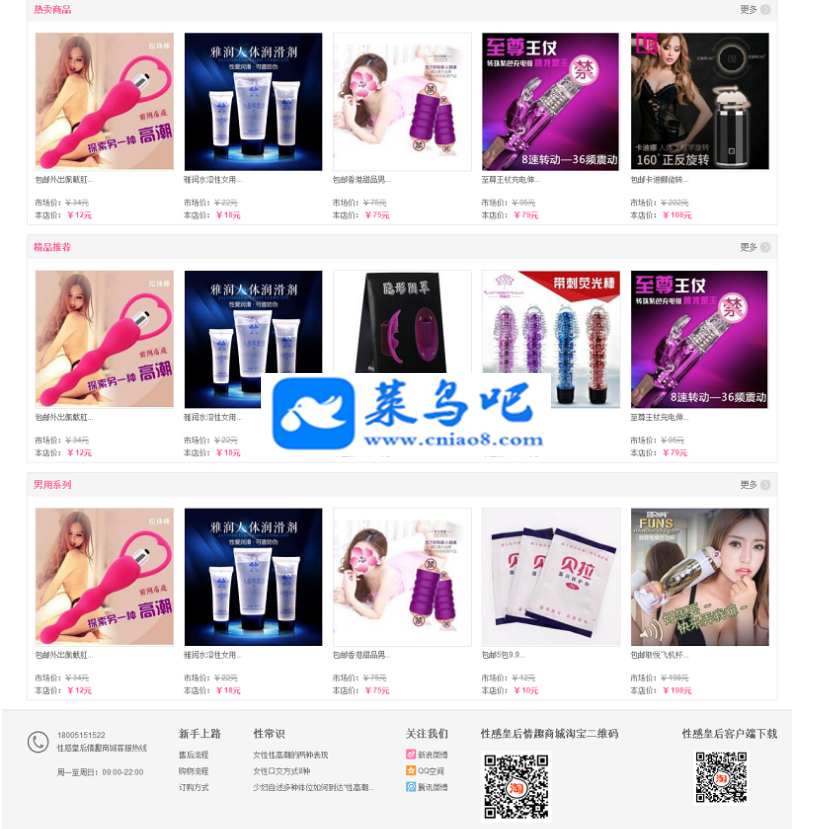Open the 订购方式 footer link
The height and width of the screenshot is (829, 813).
coord(194,787)
